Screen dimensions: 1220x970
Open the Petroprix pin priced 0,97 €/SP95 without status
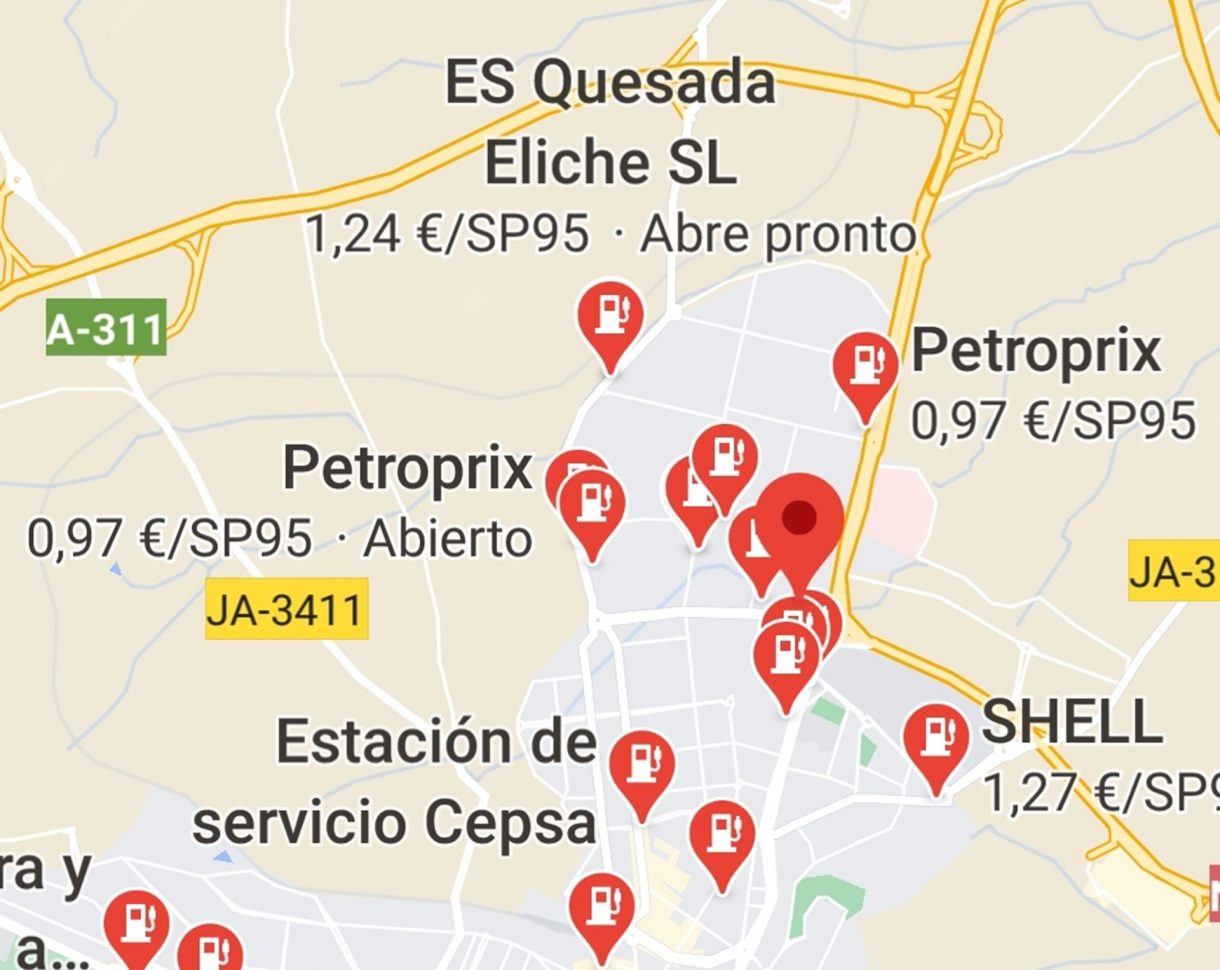(x=865, y=364)
